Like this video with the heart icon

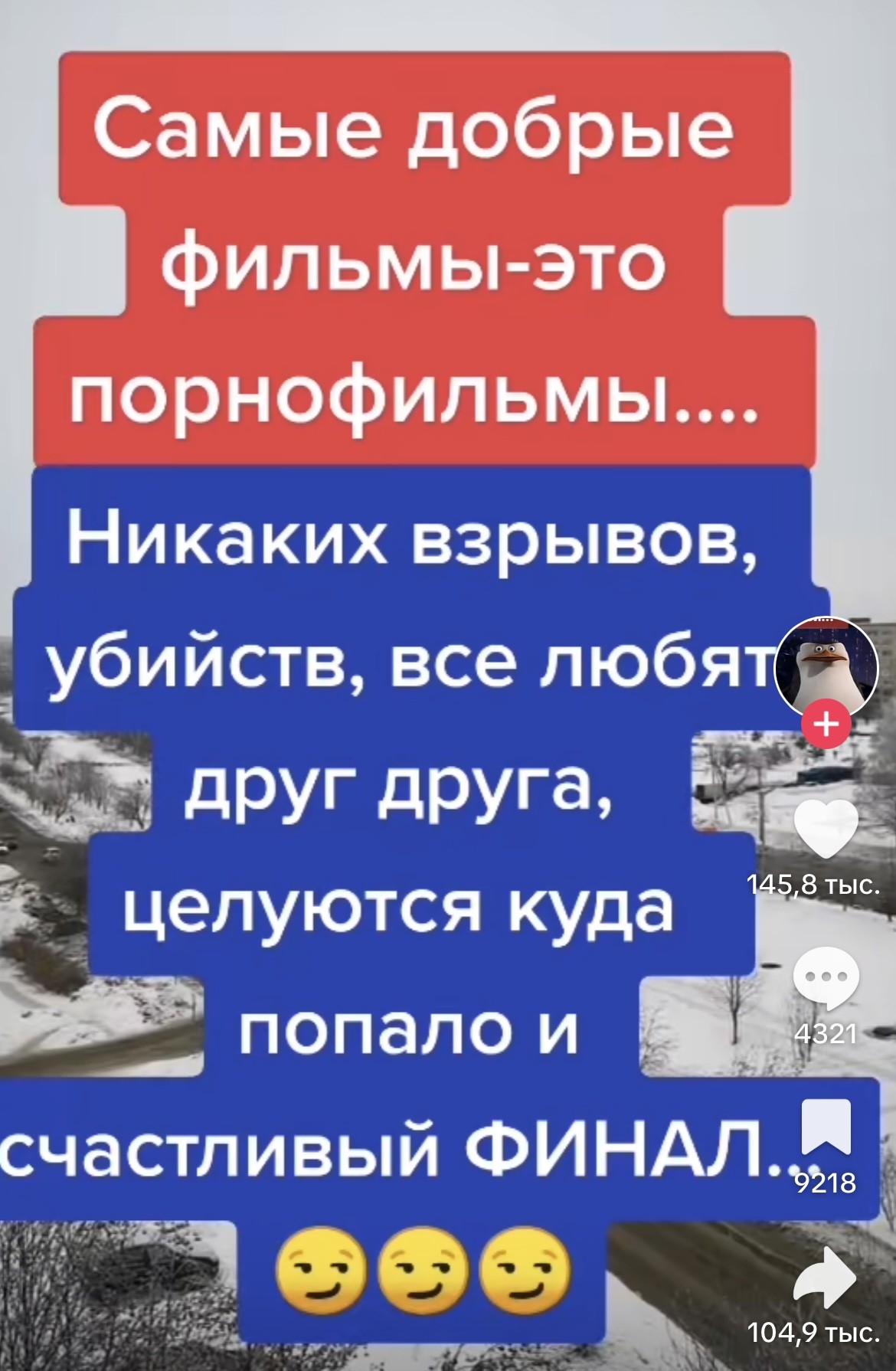(x=826, y=829)
